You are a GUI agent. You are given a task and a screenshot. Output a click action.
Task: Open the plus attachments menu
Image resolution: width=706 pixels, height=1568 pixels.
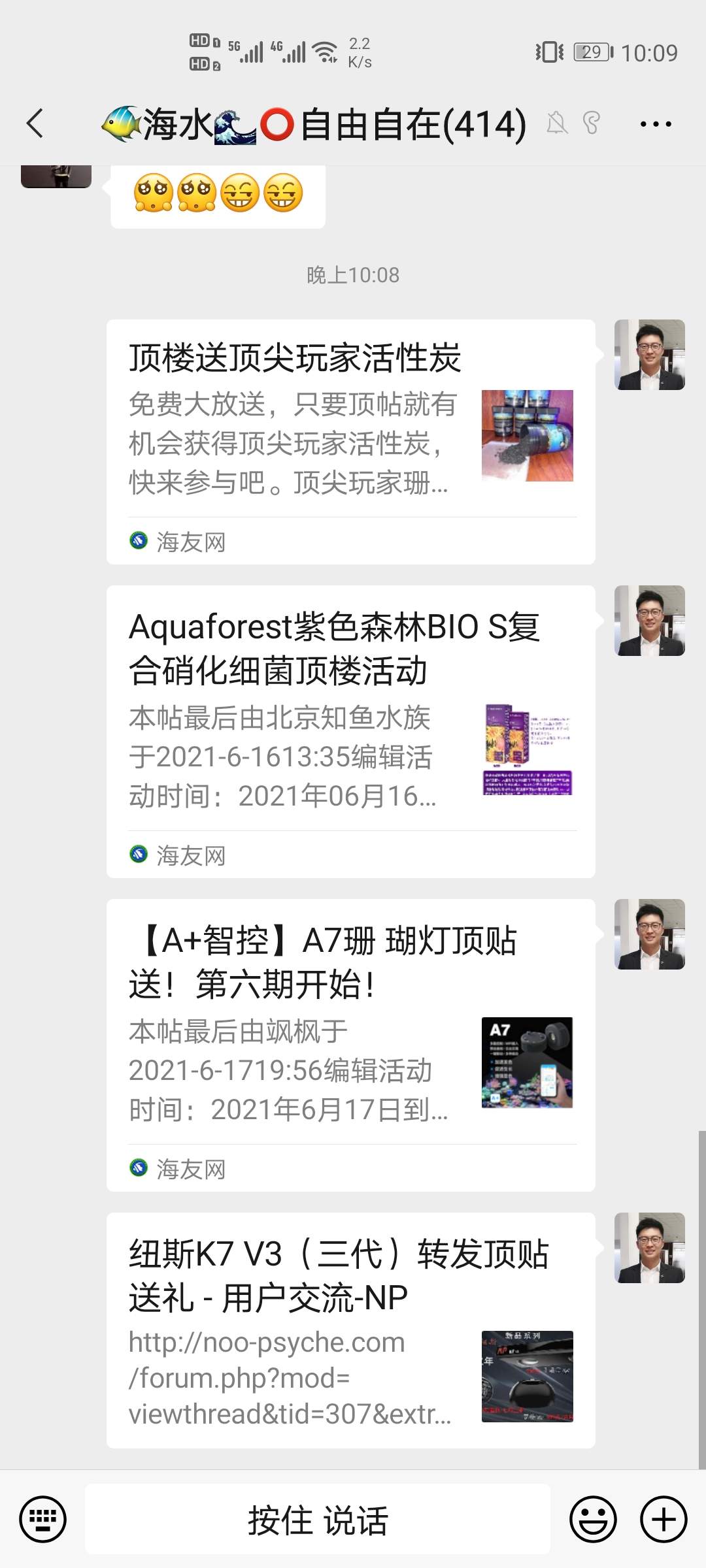(664, 1519)
